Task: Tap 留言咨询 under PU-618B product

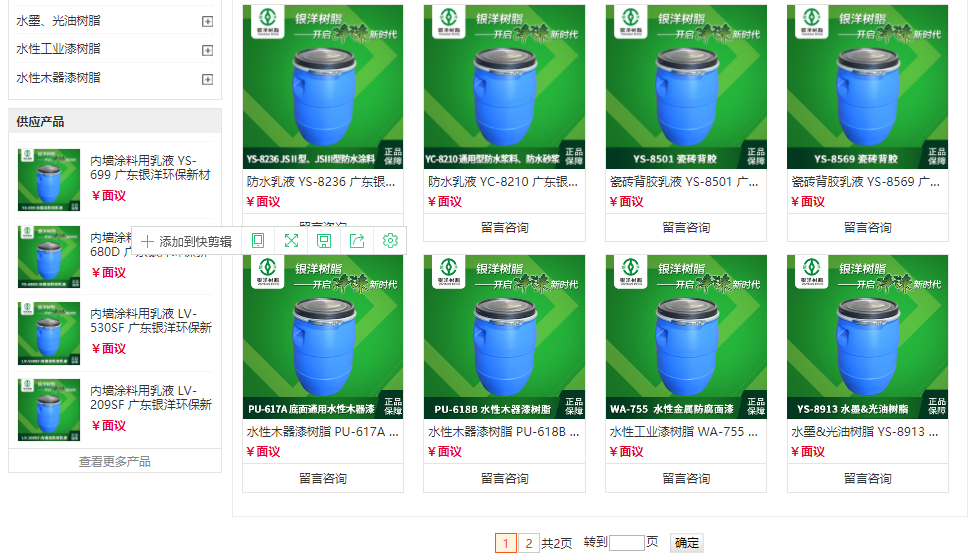Action: coord(504,479)
